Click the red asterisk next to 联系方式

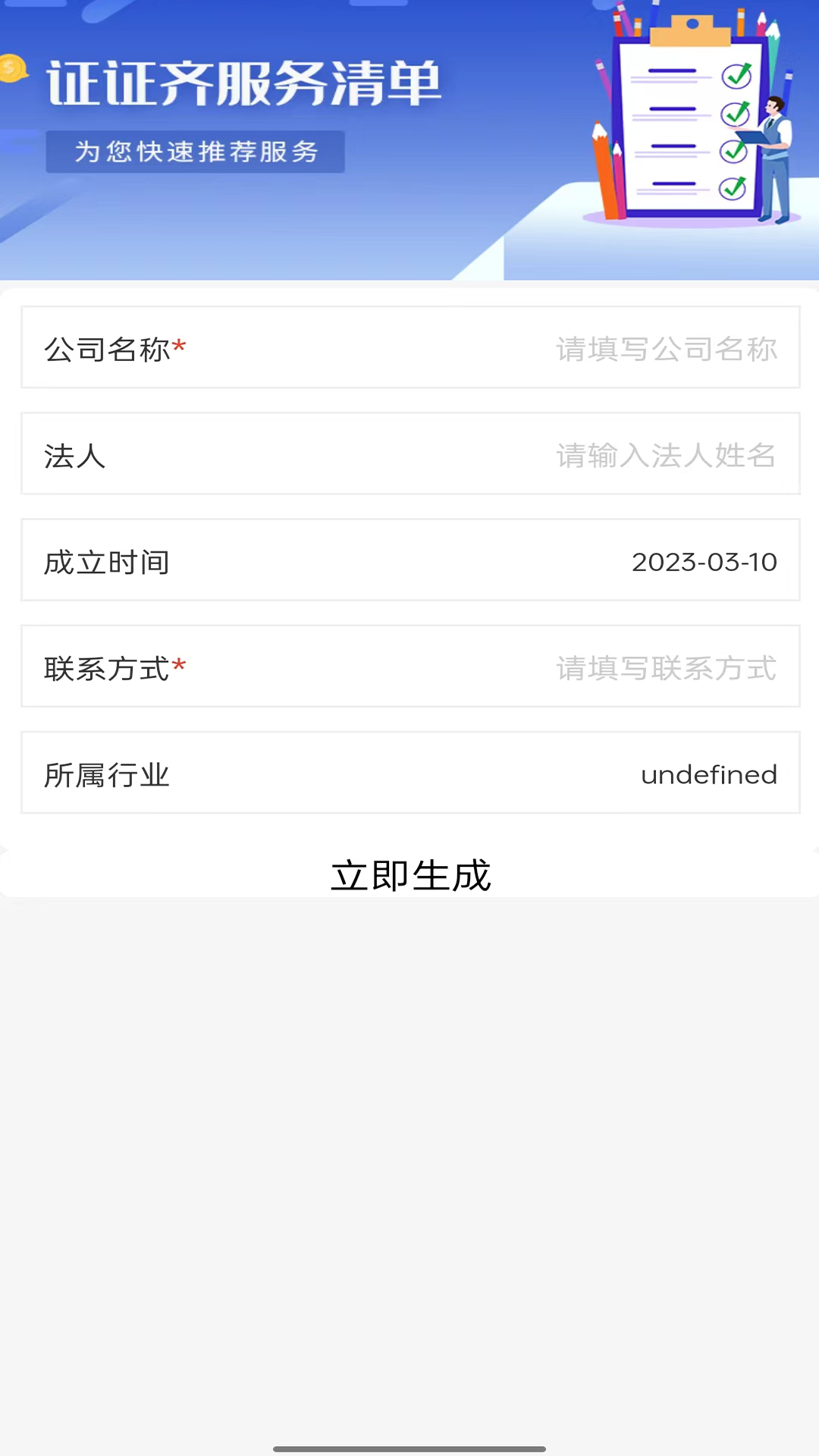[180, 664]
